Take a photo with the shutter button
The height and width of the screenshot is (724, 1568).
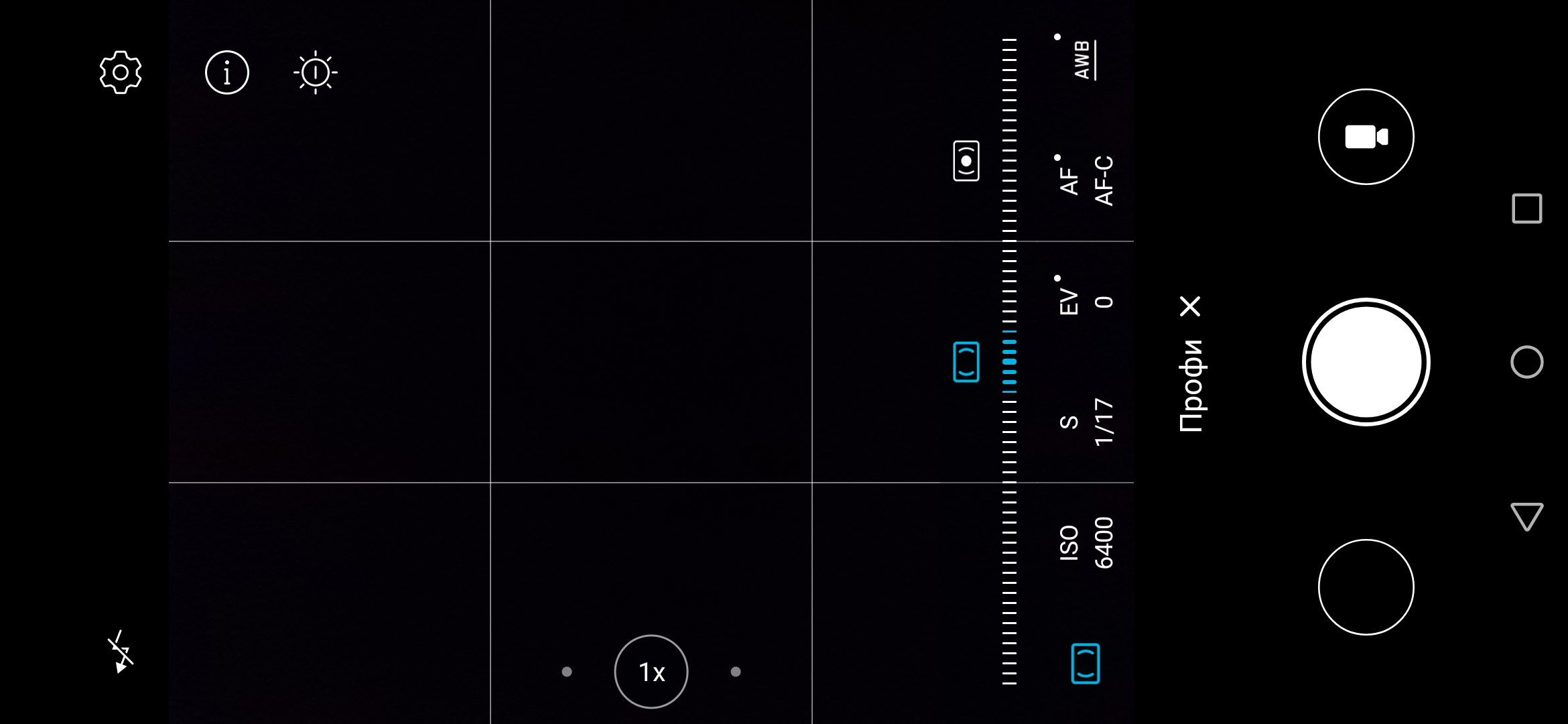tap(1366, 362)
